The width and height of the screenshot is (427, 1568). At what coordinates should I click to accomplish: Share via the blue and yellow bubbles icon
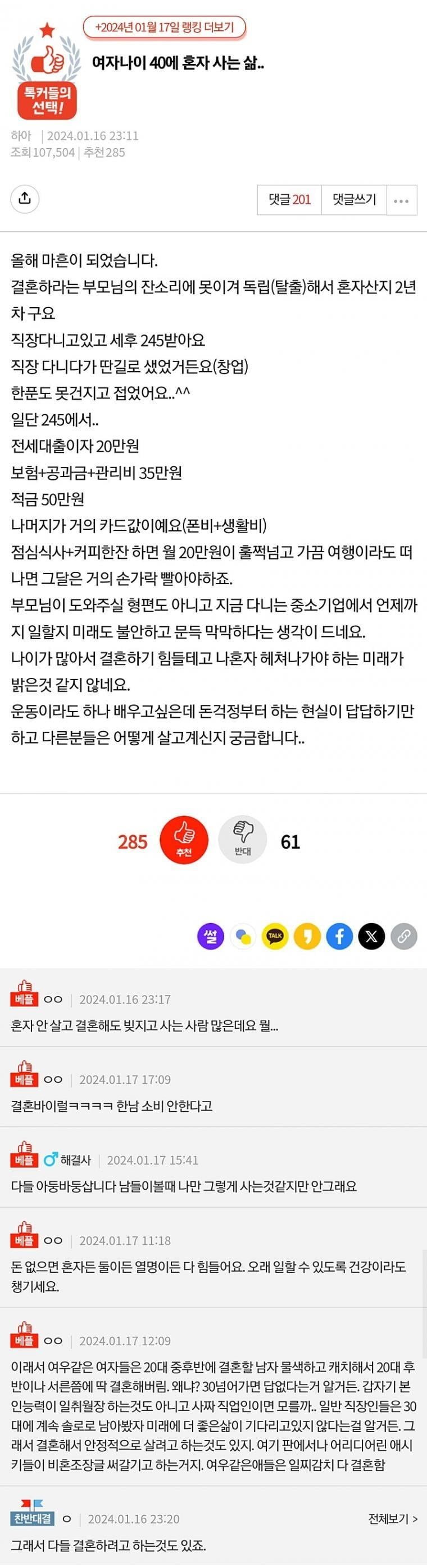(242, 936)
